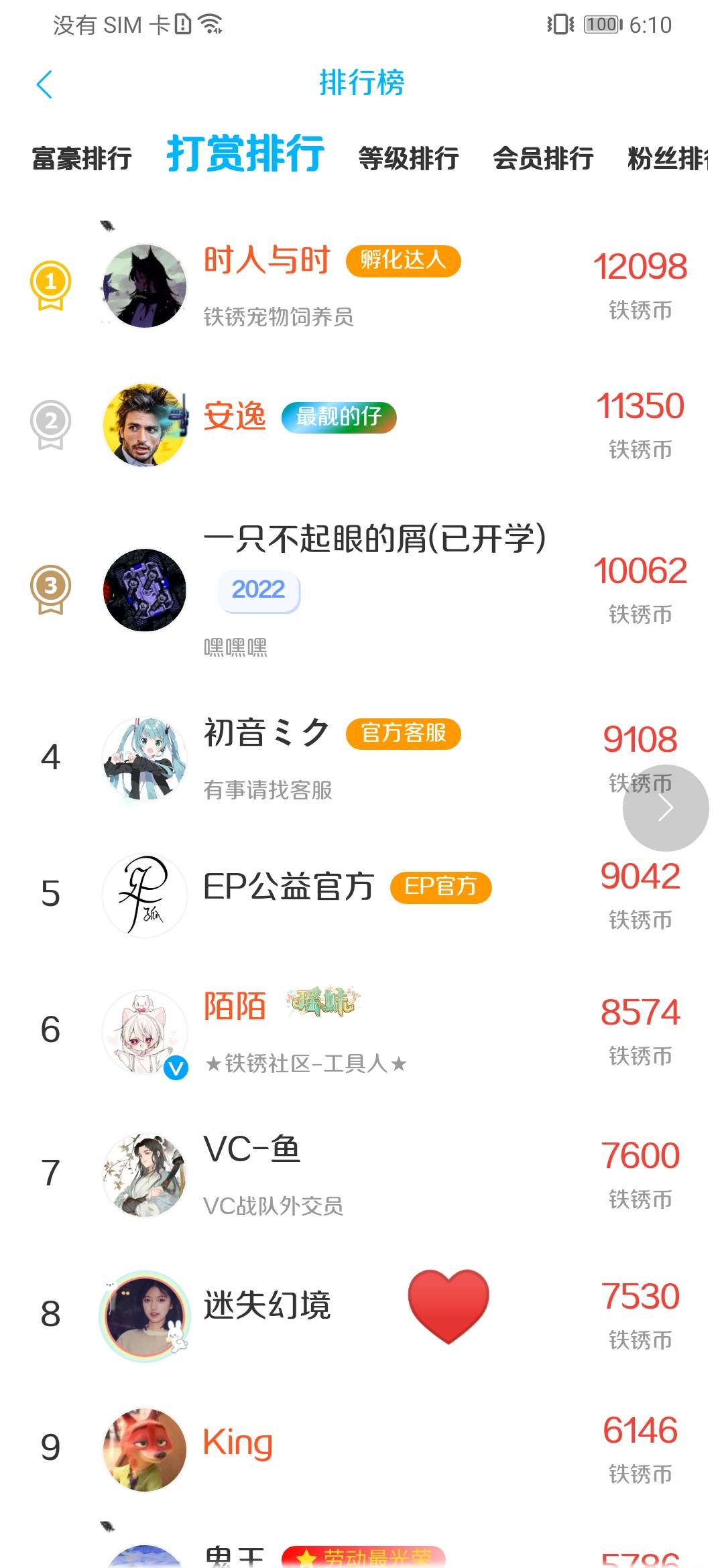The width and height of the screenshot is (724, 1568).
Task: Go back from the 排行榜 page
Action: click(x=44, y=84)
